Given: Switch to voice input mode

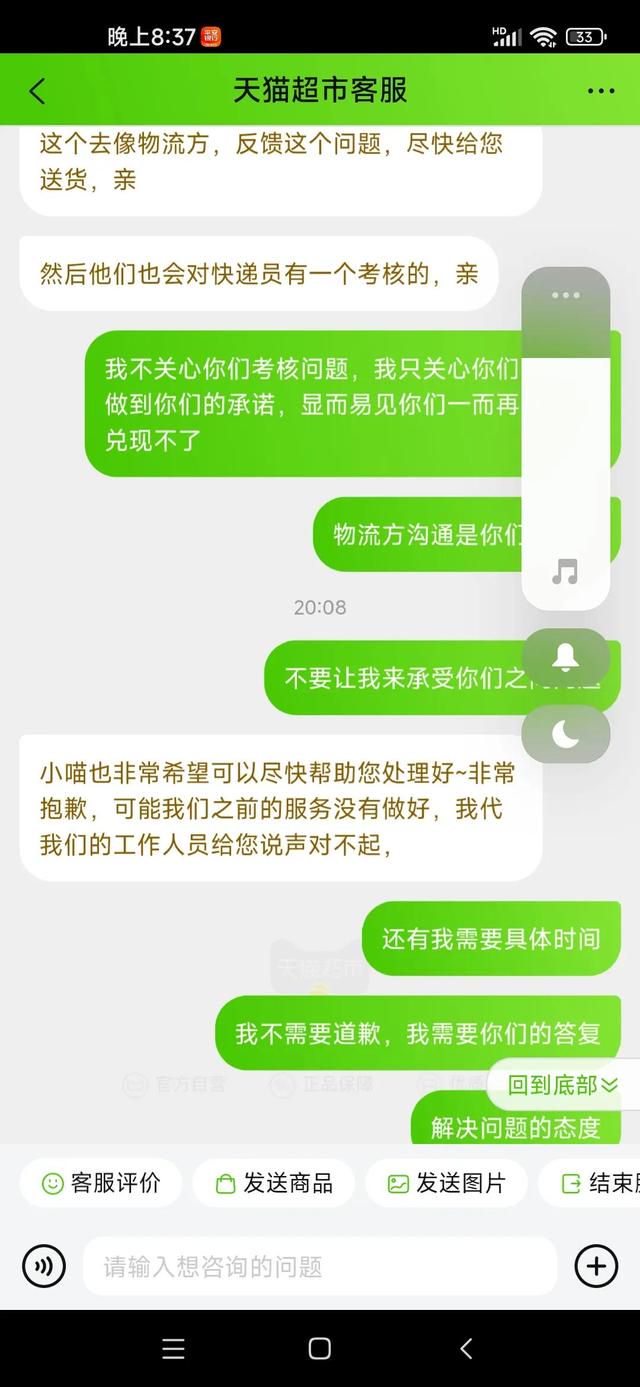Looking at the screenshot, I should click(44, 1267).
